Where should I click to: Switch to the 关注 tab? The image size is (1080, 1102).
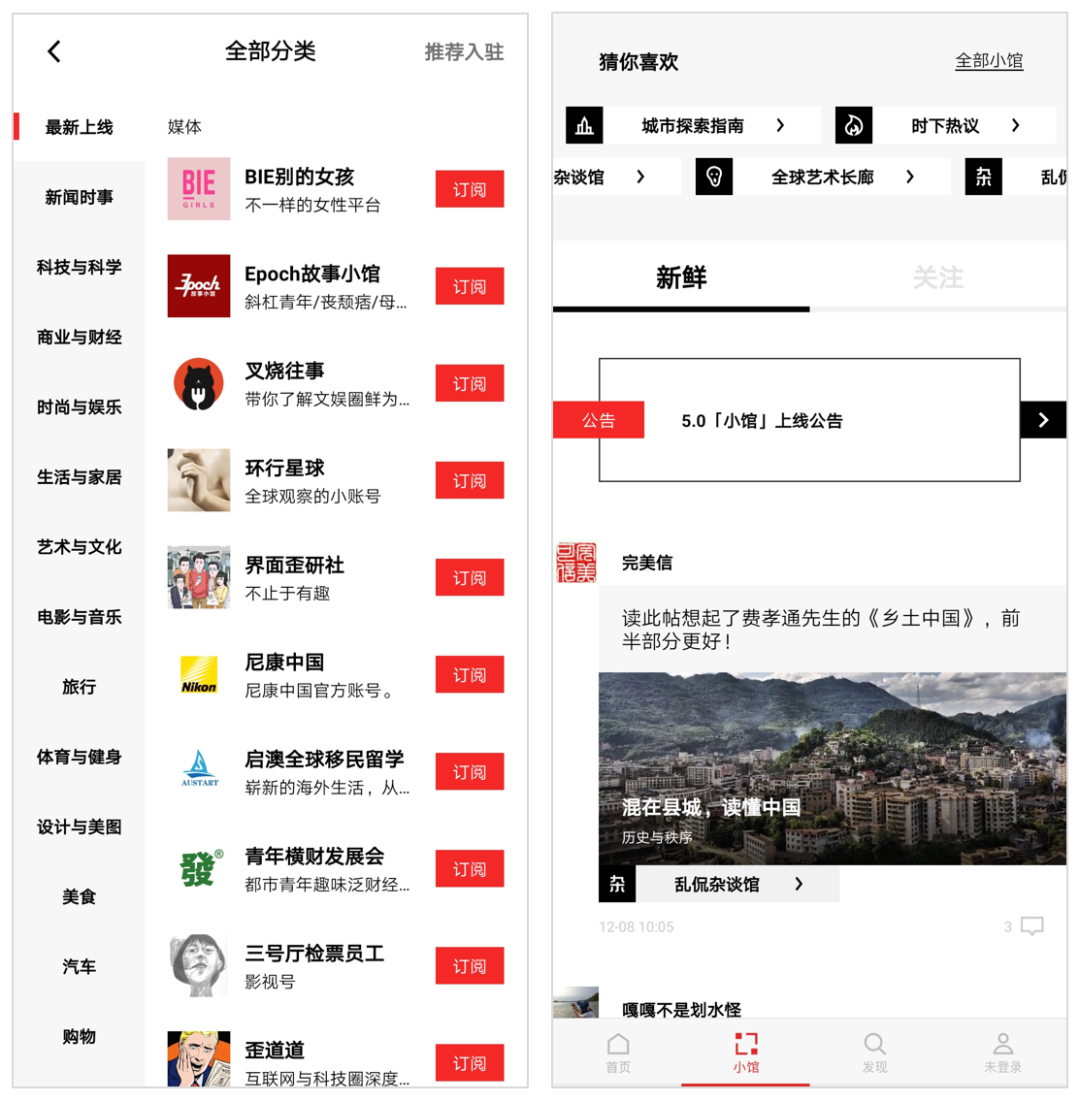[937, 278]
